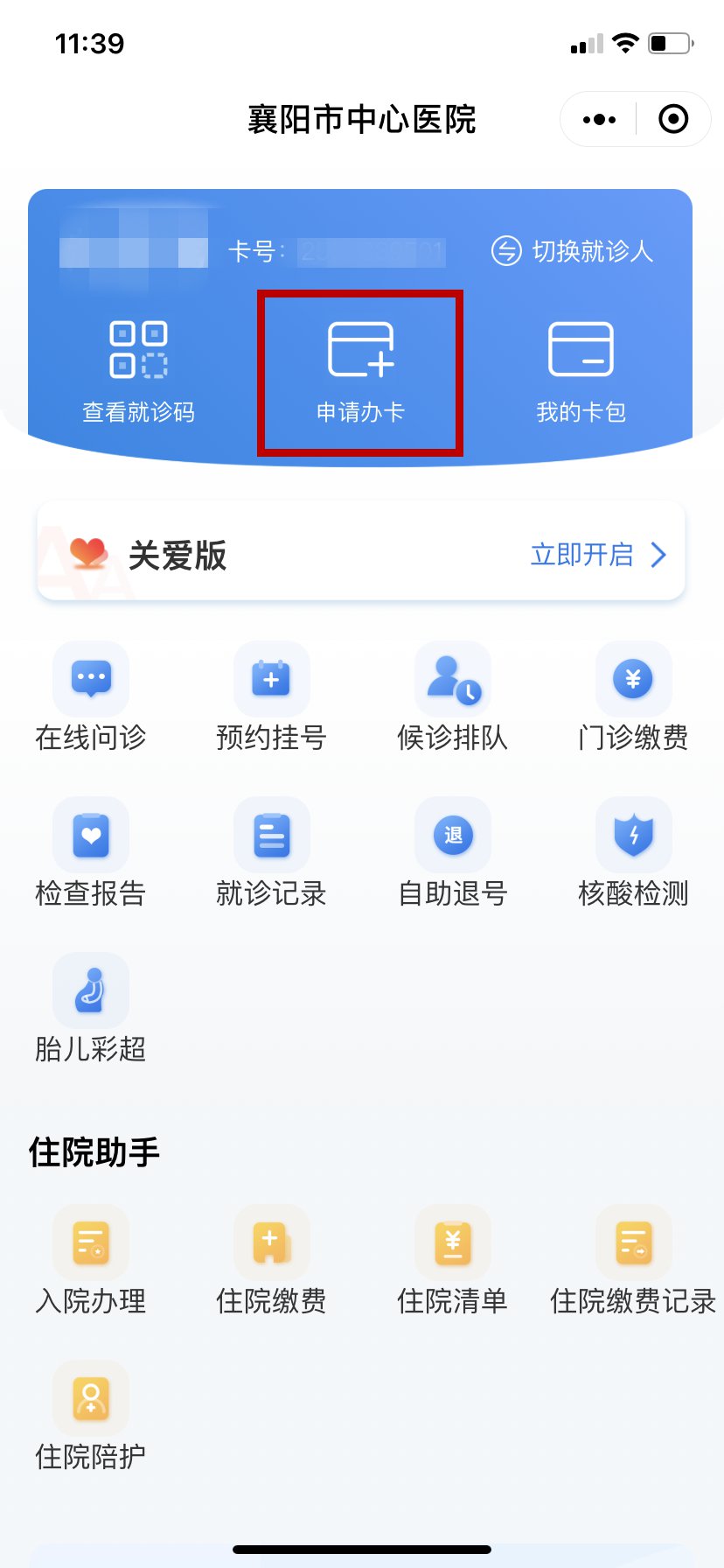
Task: Select 自助退号 self-service cancellation
Action: (x=452, y=853)
